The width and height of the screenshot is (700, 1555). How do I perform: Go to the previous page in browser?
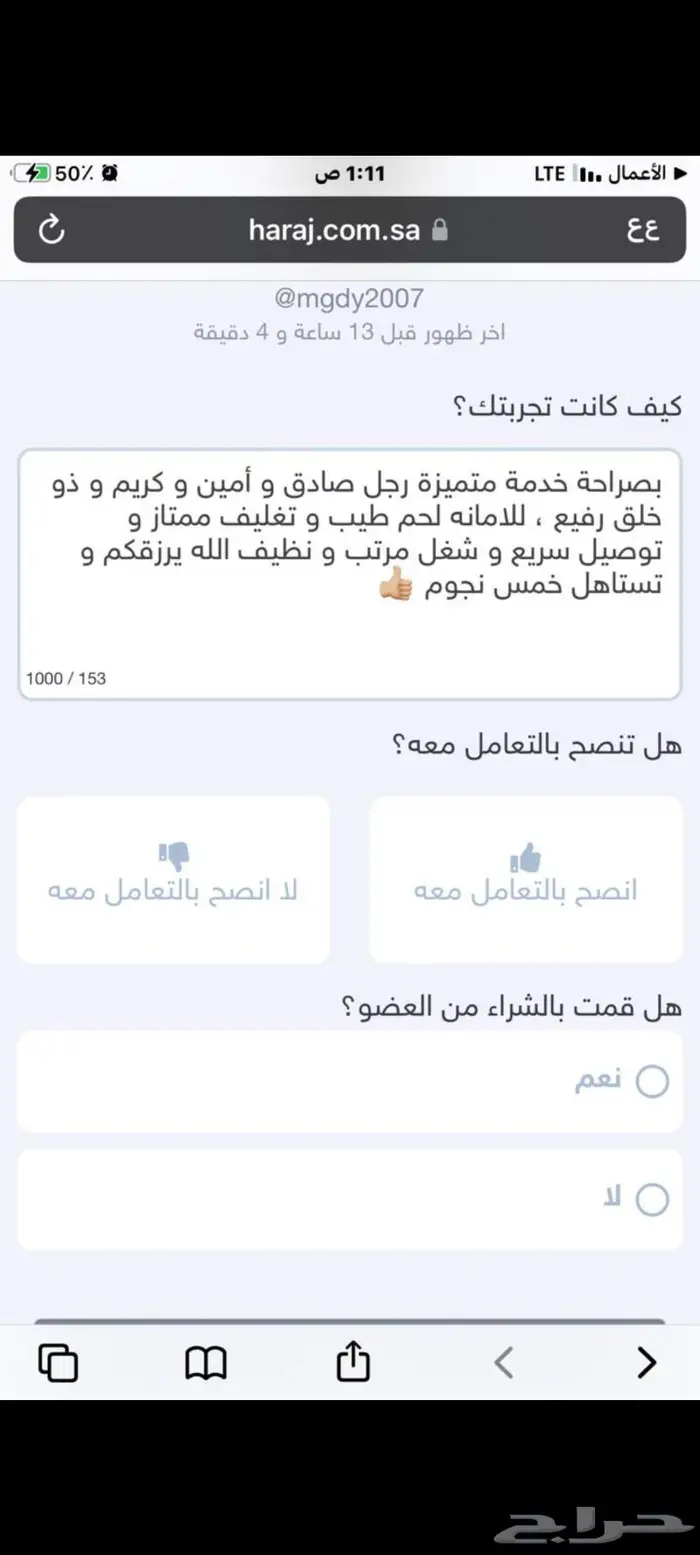pos(647,1362)
